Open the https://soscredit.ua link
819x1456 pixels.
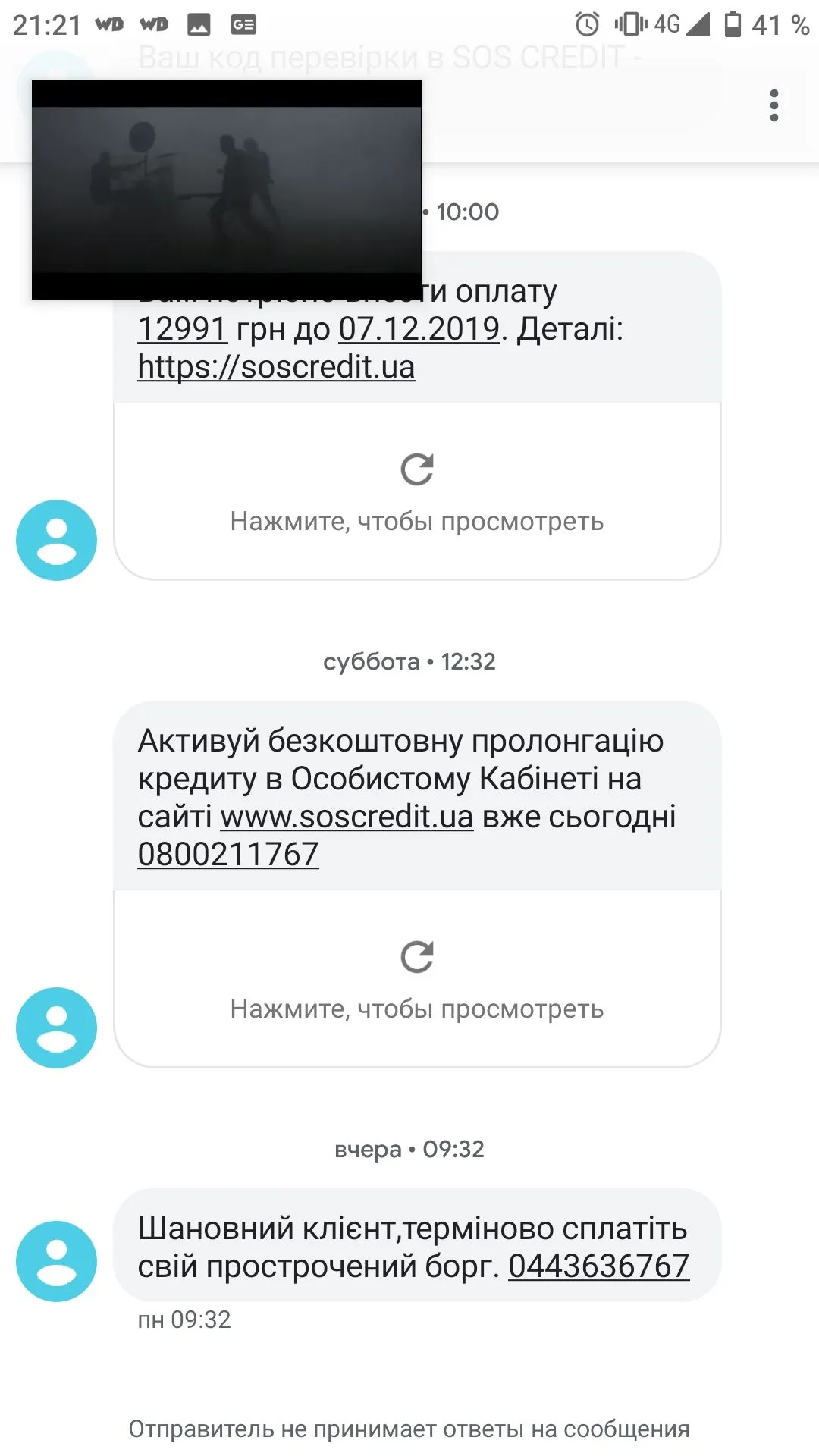point(276,367)
